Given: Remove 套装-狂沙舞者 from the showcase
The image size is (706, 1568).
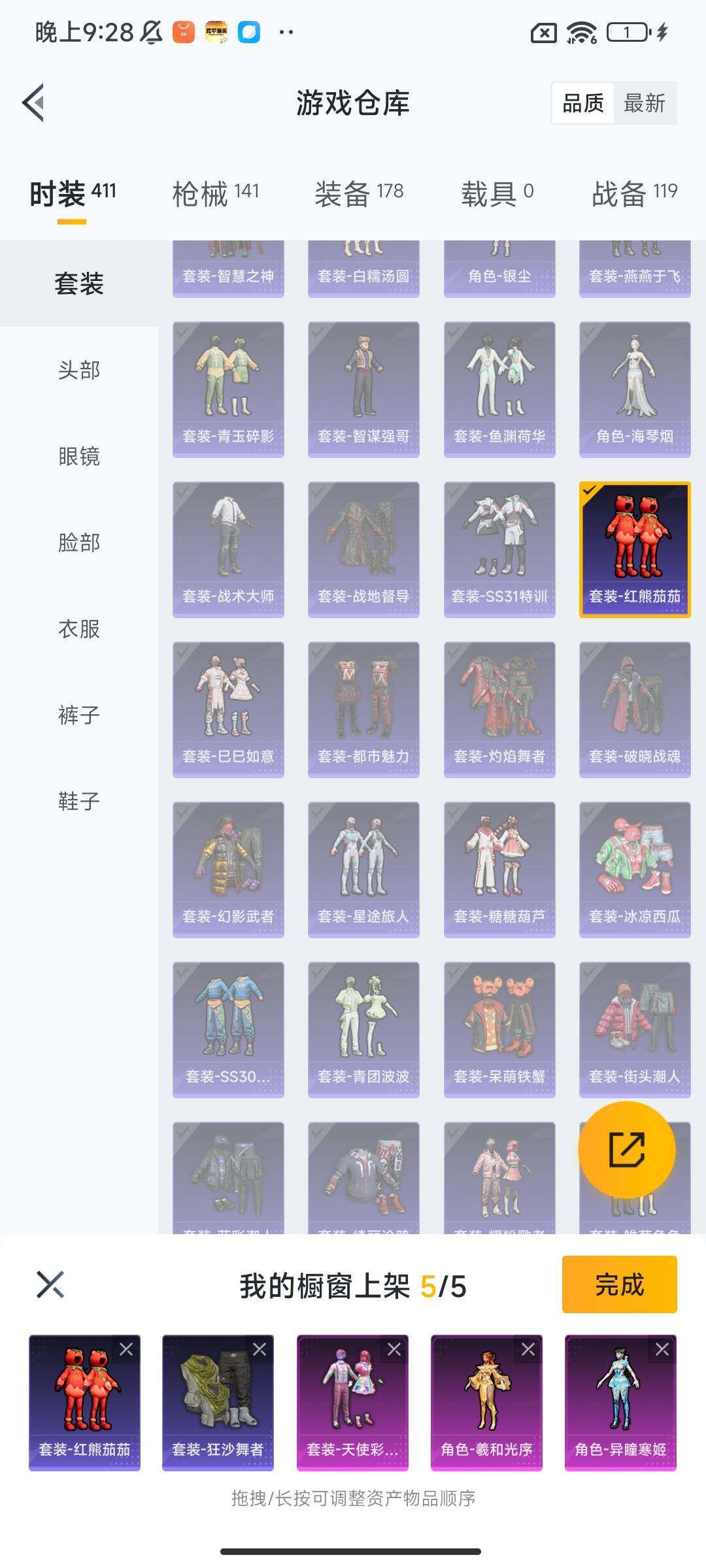Looking at the screenshot, I should click(260, 1349).
